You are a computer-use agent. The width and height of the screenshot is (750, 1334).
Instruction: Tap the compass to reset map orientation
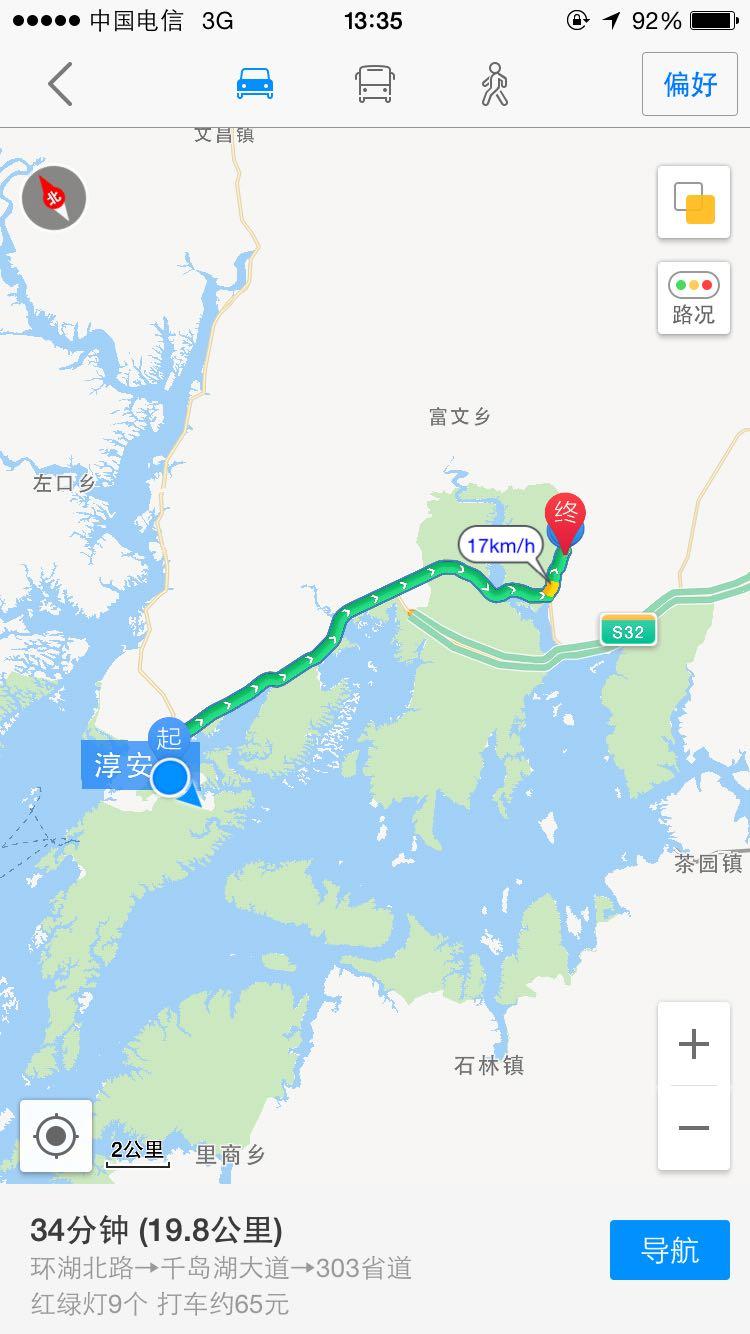54,198
